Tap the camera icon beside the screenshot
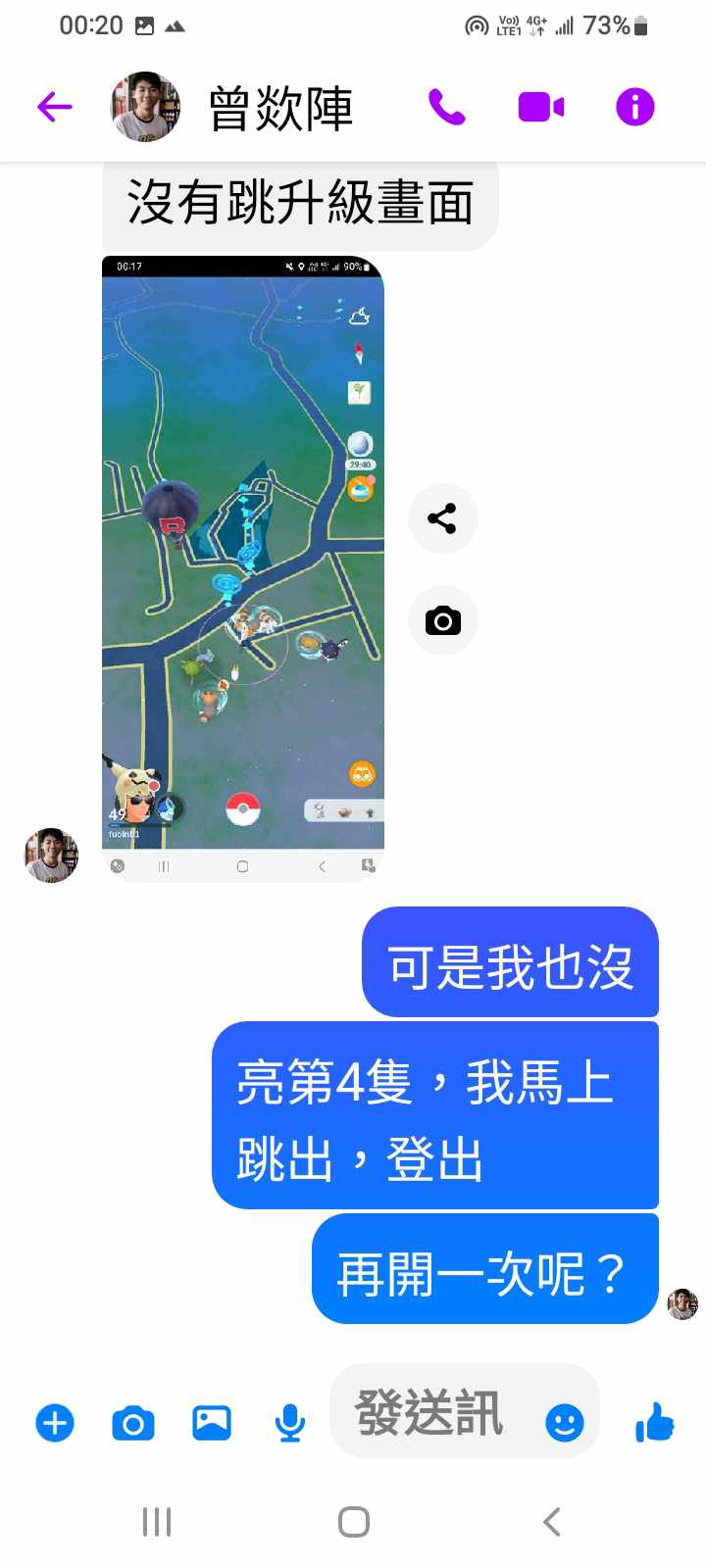 pos(442,620)
